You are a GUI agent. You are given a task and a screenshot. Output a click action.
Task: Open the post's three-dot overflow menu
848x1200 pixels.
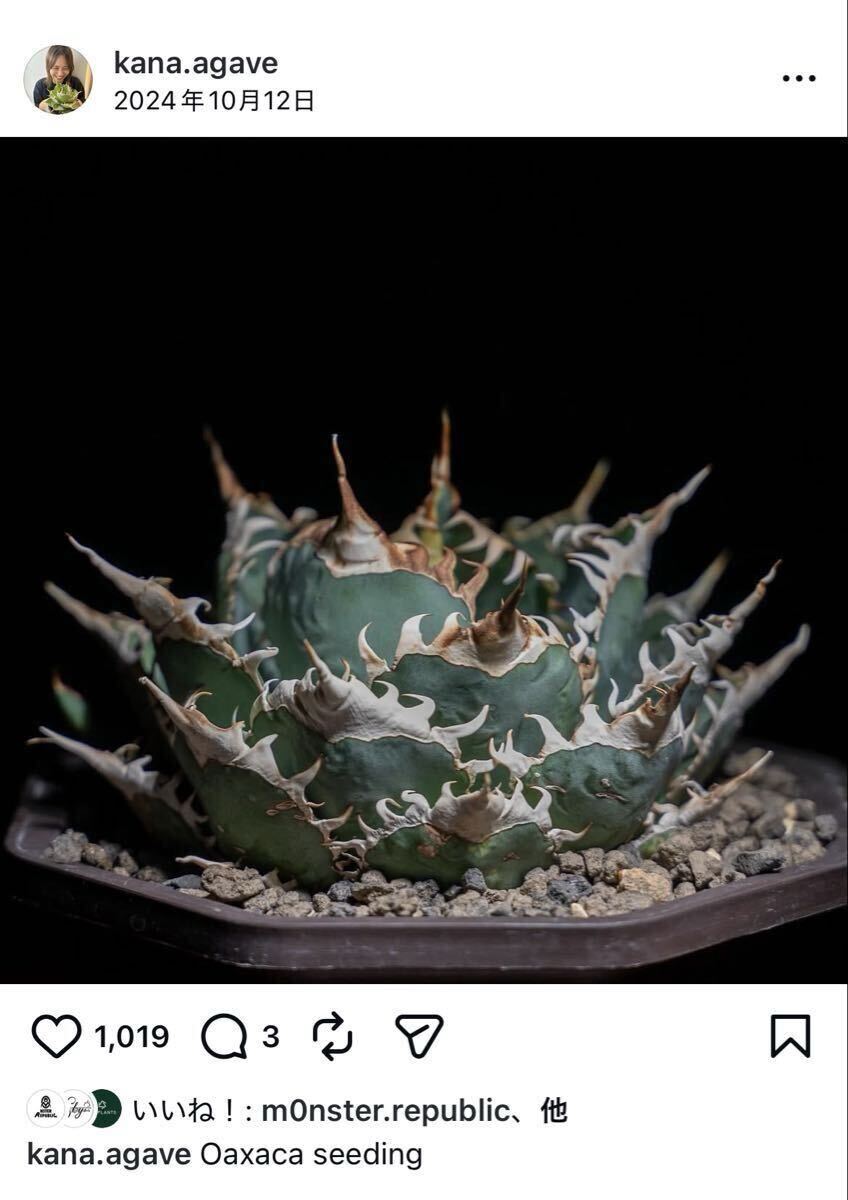[x=798, y=79]
